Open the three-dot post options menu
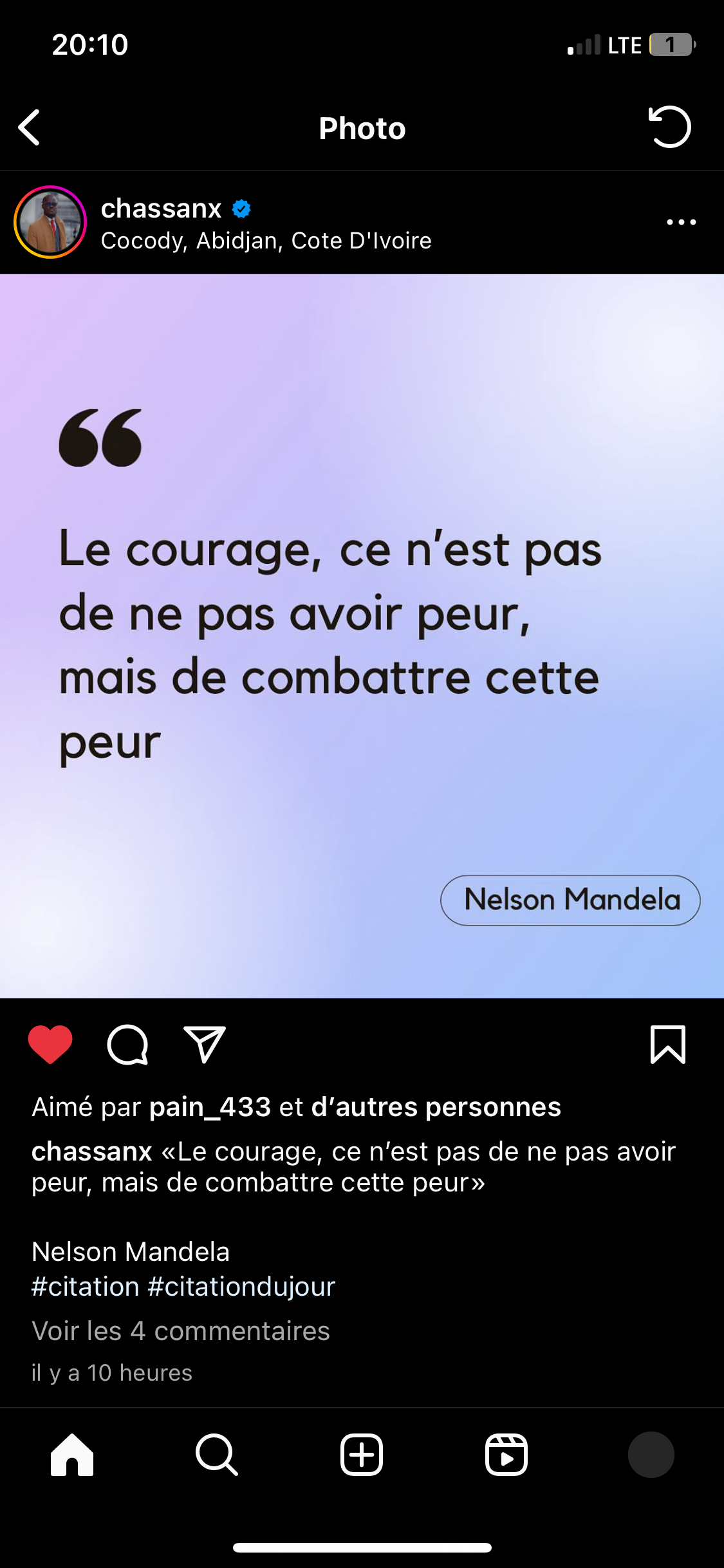Image resolution: width=724 pixels, height=1568 pixels. pos(682,222)
